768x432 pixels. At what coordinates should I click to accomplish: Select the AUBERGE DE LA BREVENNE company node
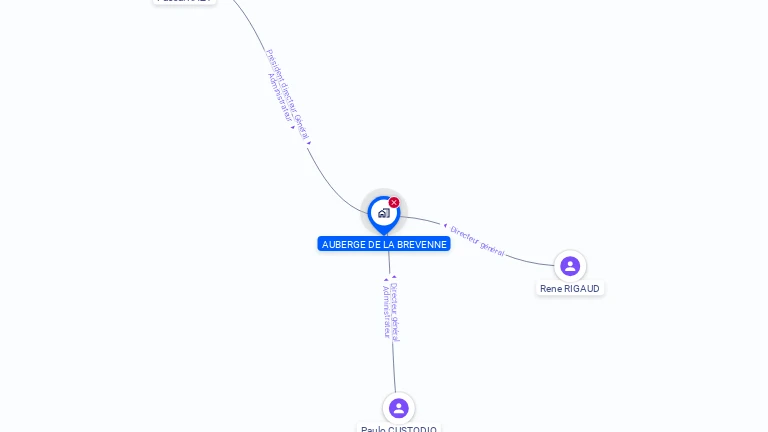click(x=383, y=213)
